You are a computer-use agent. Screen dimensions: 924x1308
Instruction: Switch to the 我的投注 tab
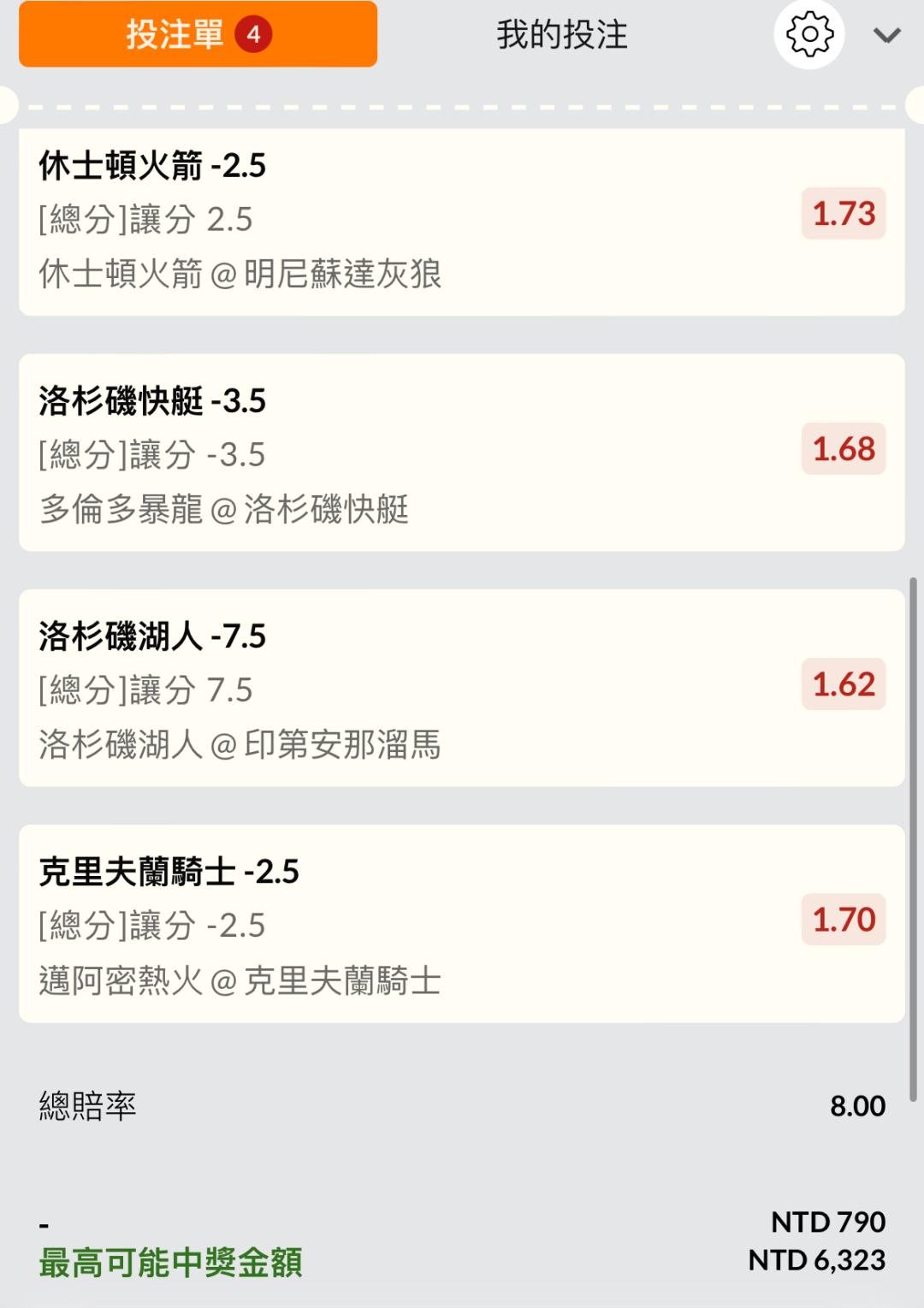tap(562, 35)
